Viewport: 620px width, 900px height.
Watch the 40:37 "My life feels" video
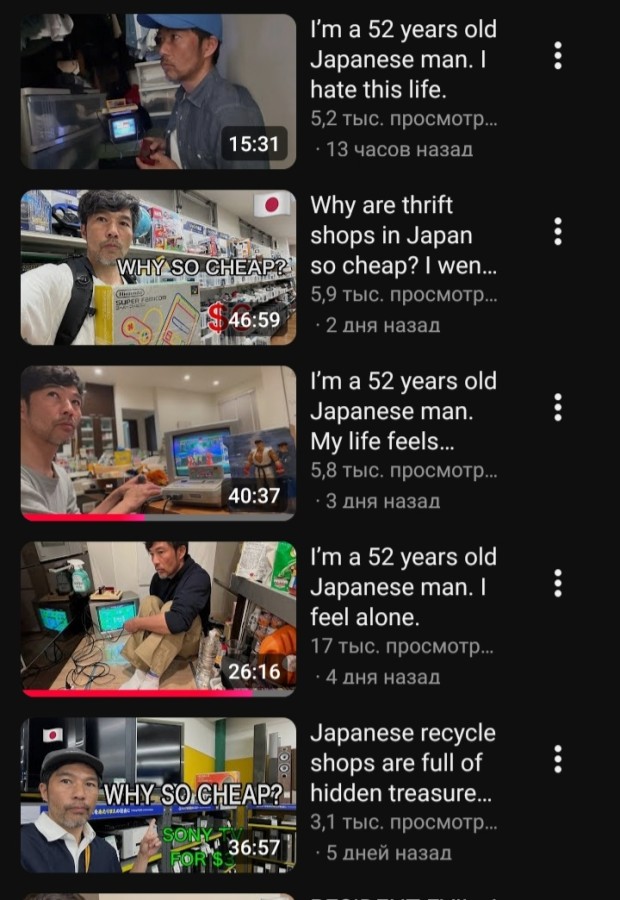[x=158, y=443]
